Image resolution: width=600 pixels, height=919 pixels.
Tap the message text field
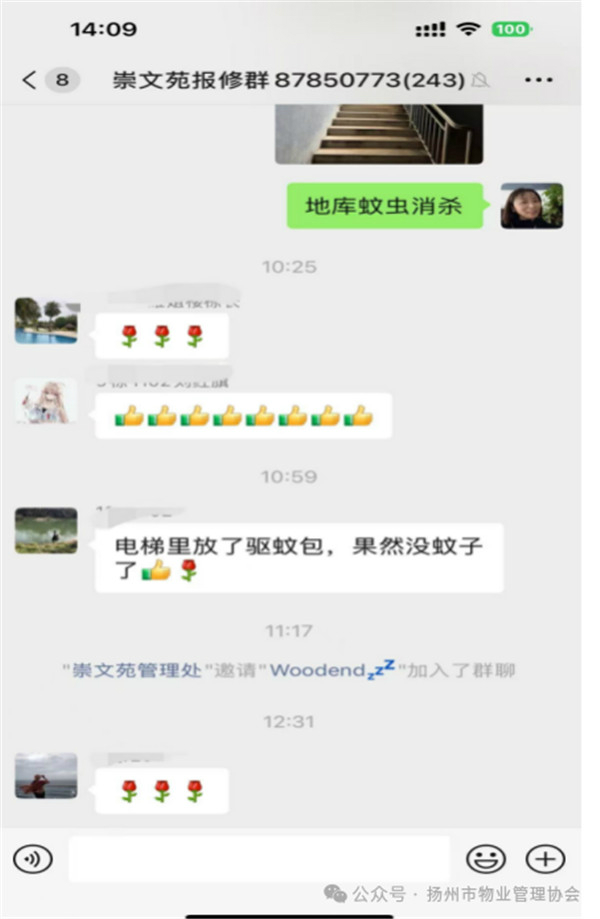click(x=258, y=858)
